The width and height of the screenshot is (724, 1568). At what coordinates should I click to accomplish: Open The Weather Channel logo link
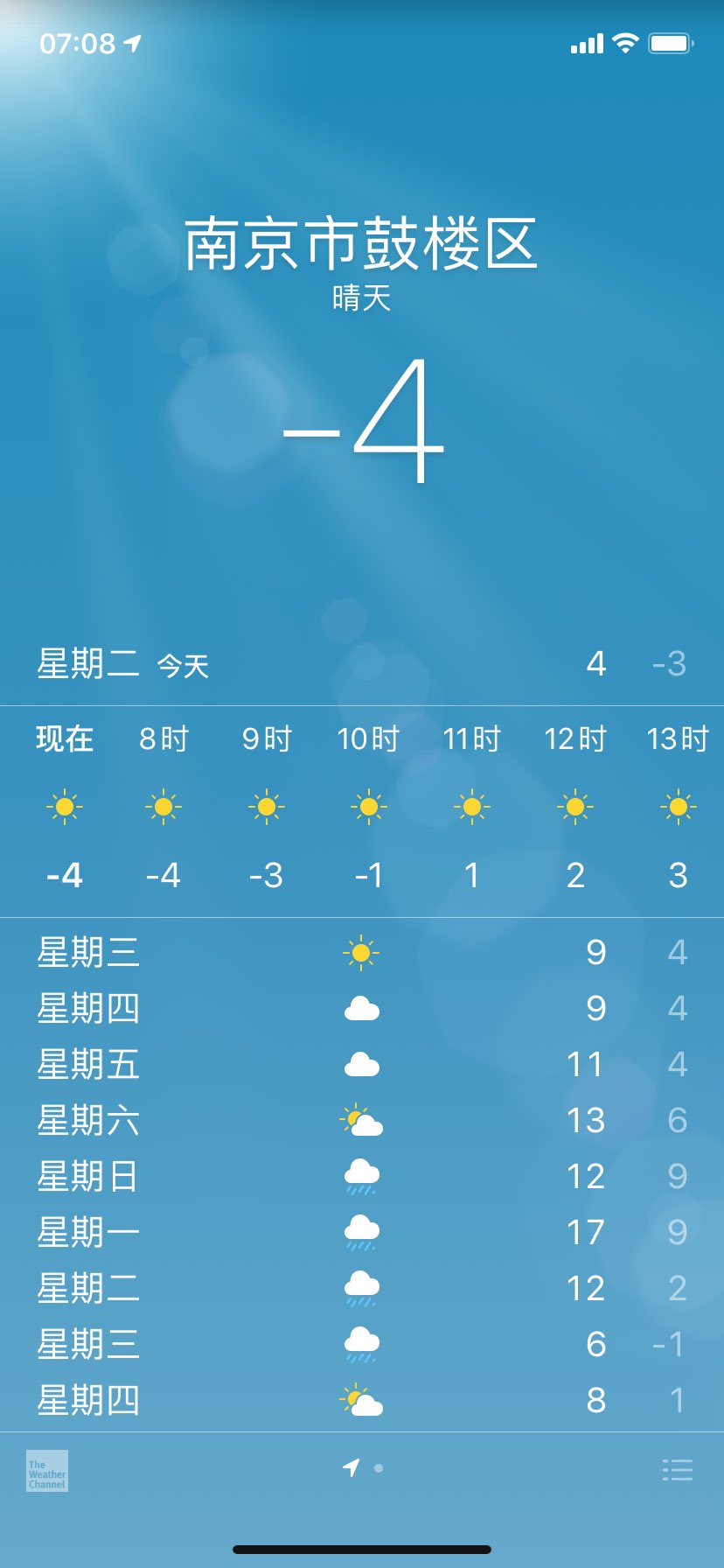tap(47, 1471)
